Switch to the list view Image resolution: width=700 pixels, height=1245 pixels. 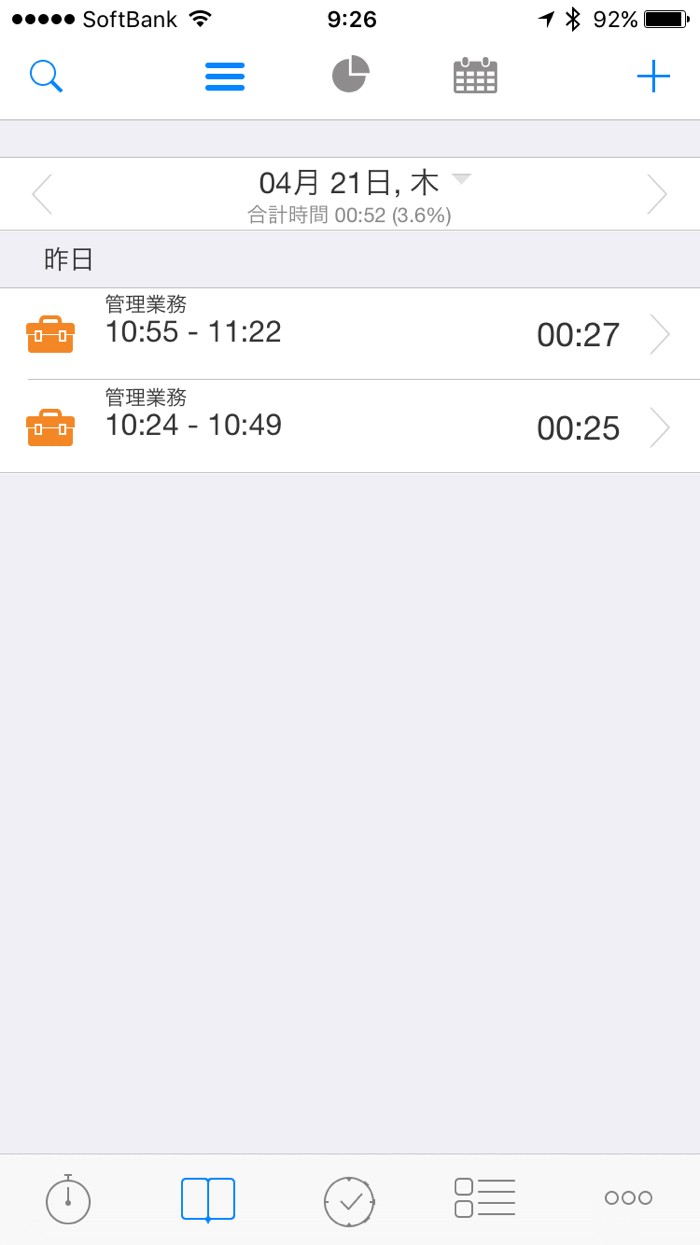click(225, 77)
